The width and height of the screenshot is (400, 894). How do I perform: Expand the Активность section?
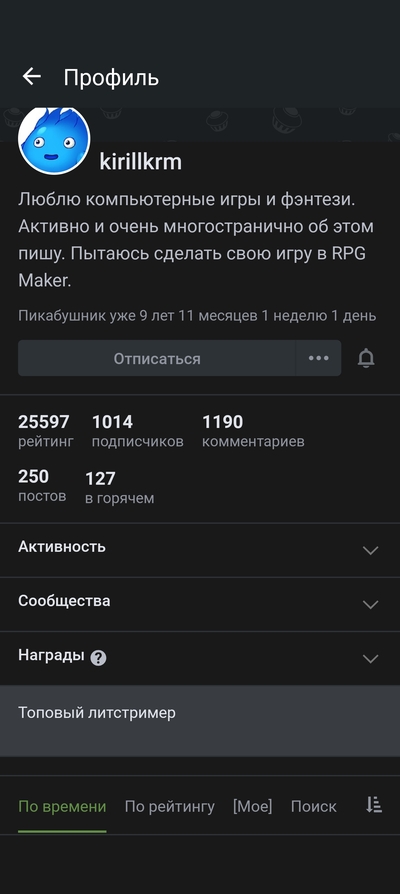[200, 550]
